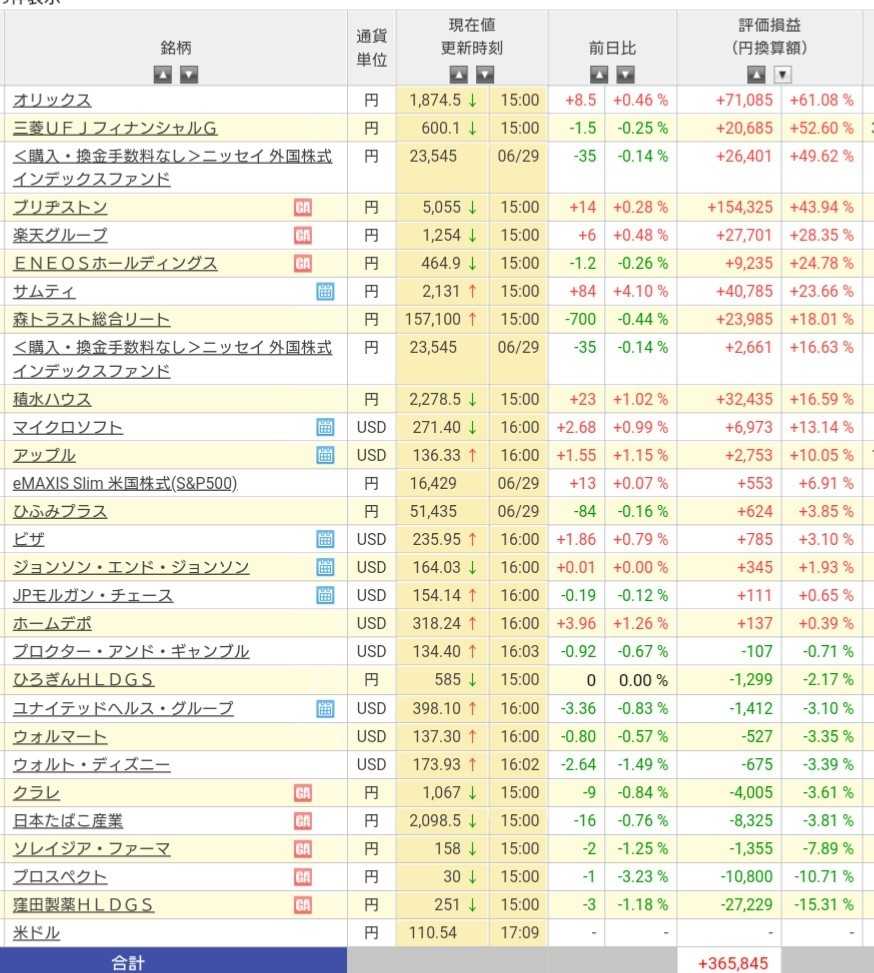Open 日本たばこ産業 stock link
Screen dimensions: 874x973
[x=68, y=821]
